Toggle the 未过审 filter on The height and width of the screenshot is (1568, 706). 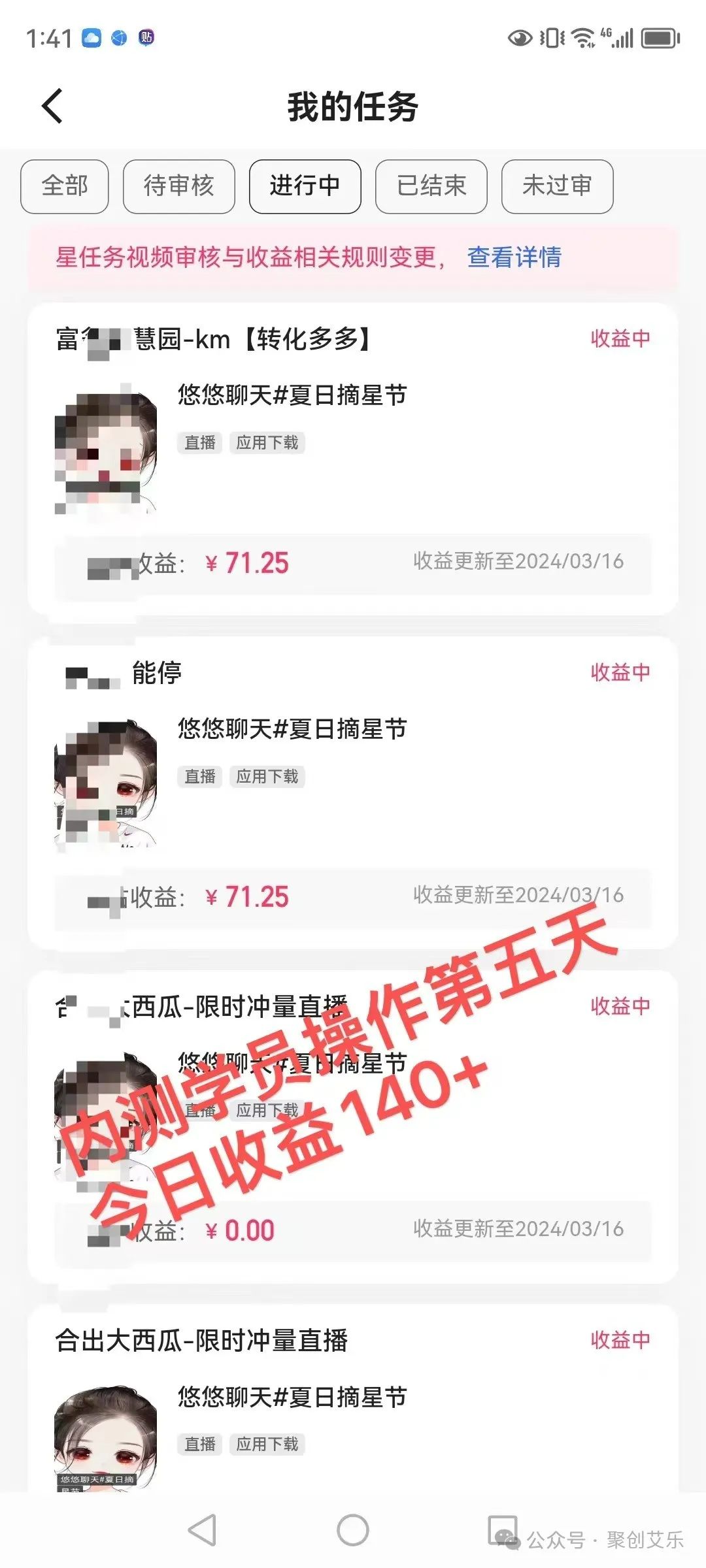click(x=556, y=187)
